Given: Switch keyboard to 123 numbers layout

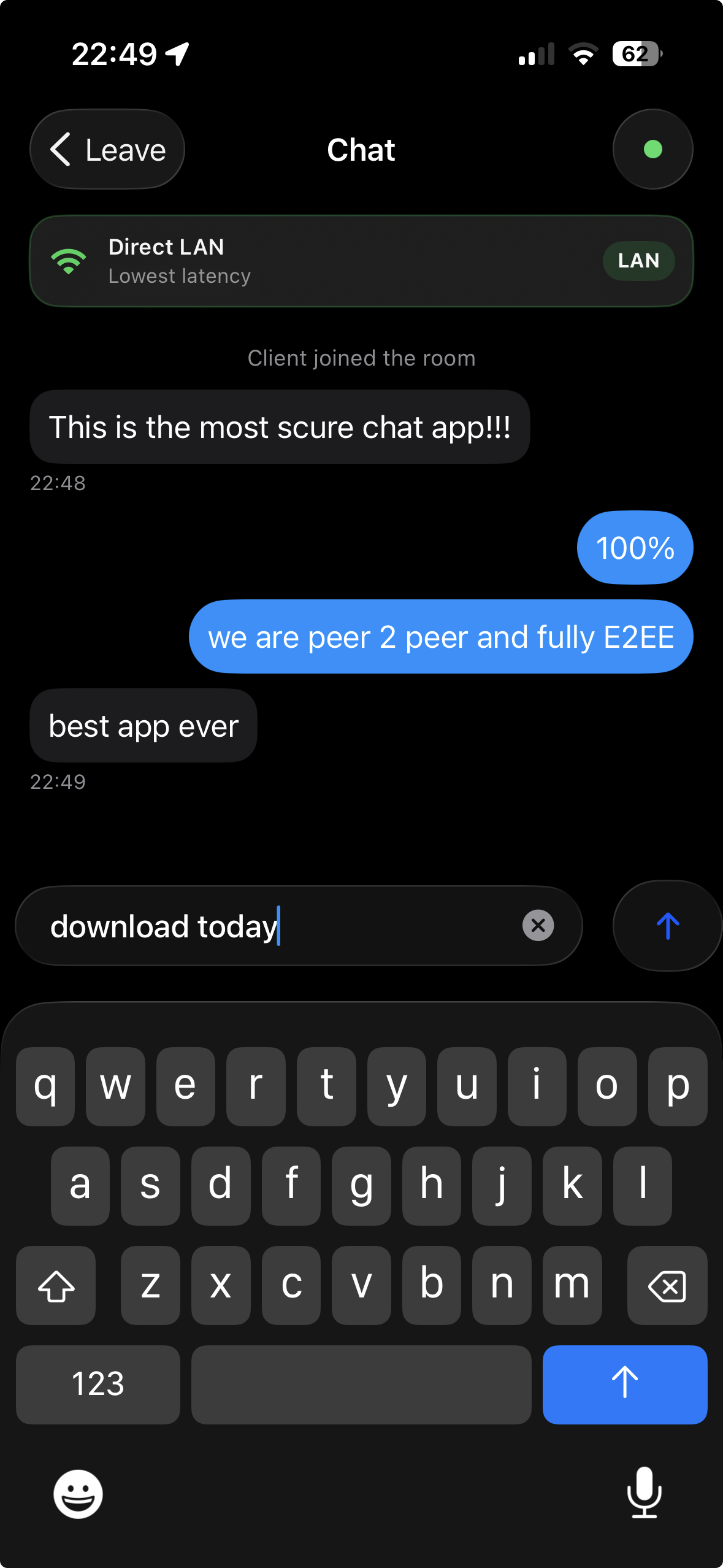Looking at the screenshot, I should [98, 1385].
